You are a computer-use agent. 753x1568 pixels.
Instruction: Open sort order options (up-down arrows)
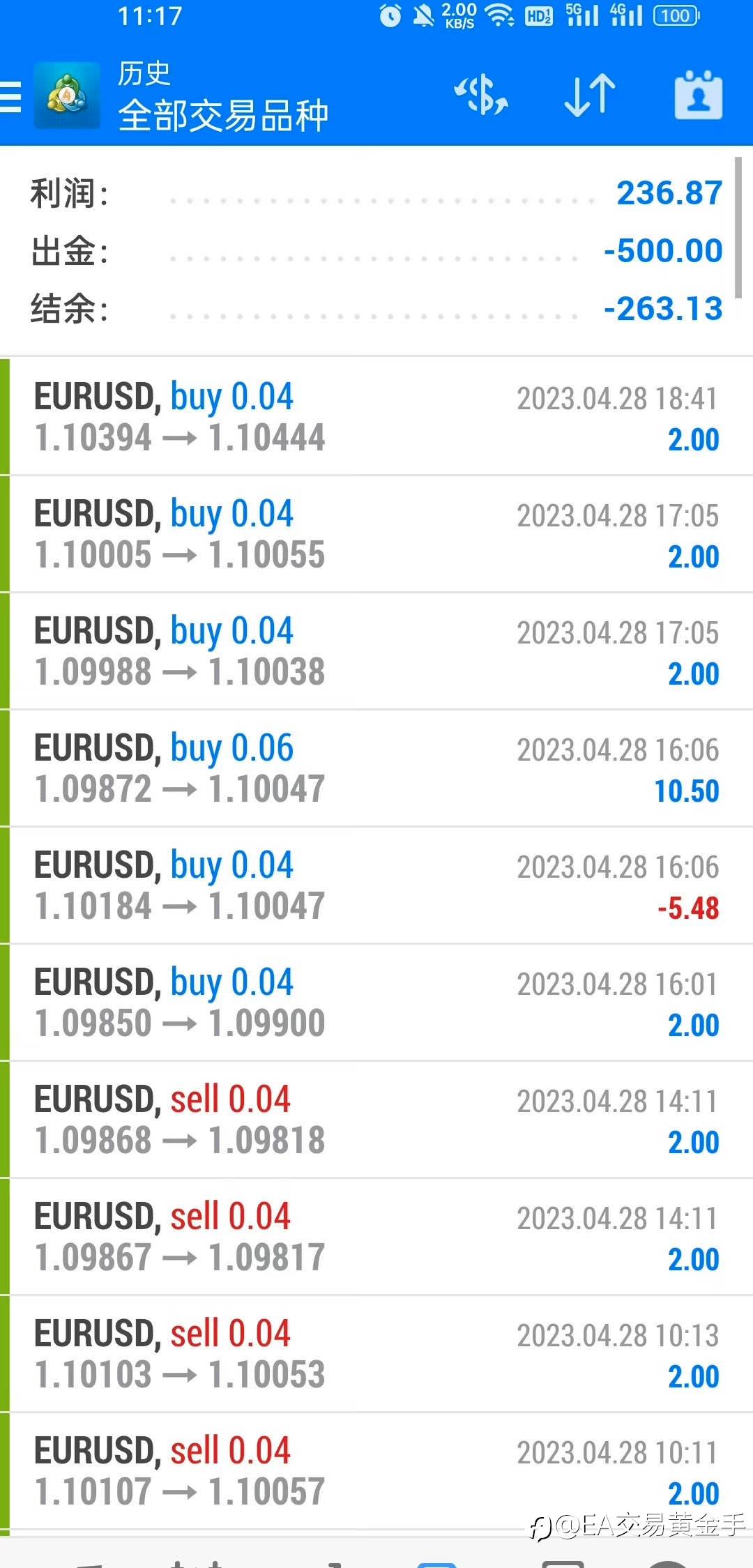[590, 96]
